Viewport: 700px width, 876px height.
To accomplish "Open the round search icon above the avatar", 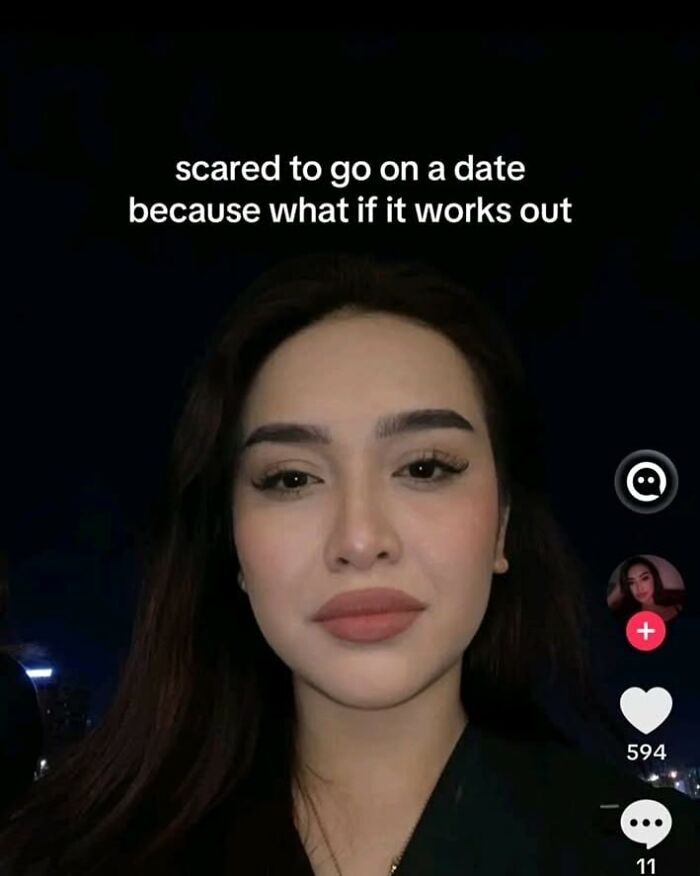I will (640, 482).
